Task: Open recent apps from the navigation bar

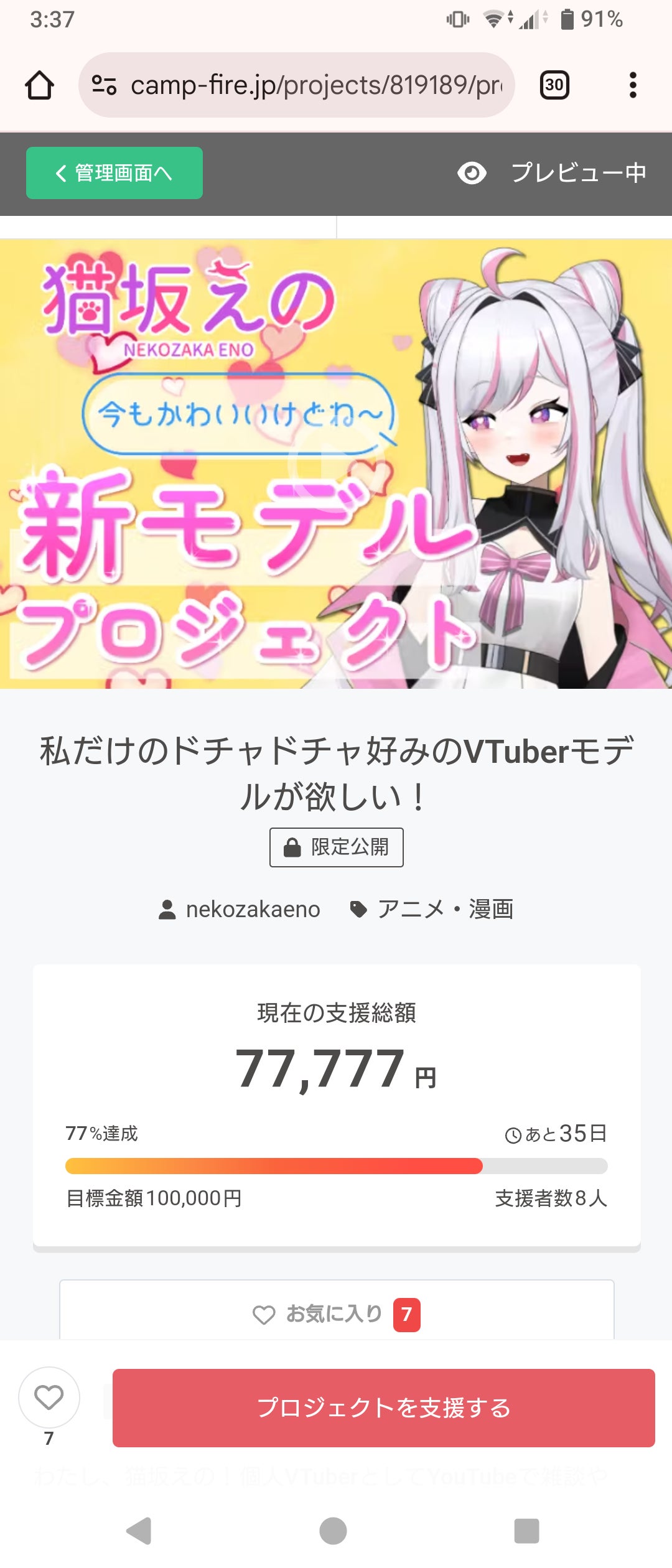Action: 526,1530
